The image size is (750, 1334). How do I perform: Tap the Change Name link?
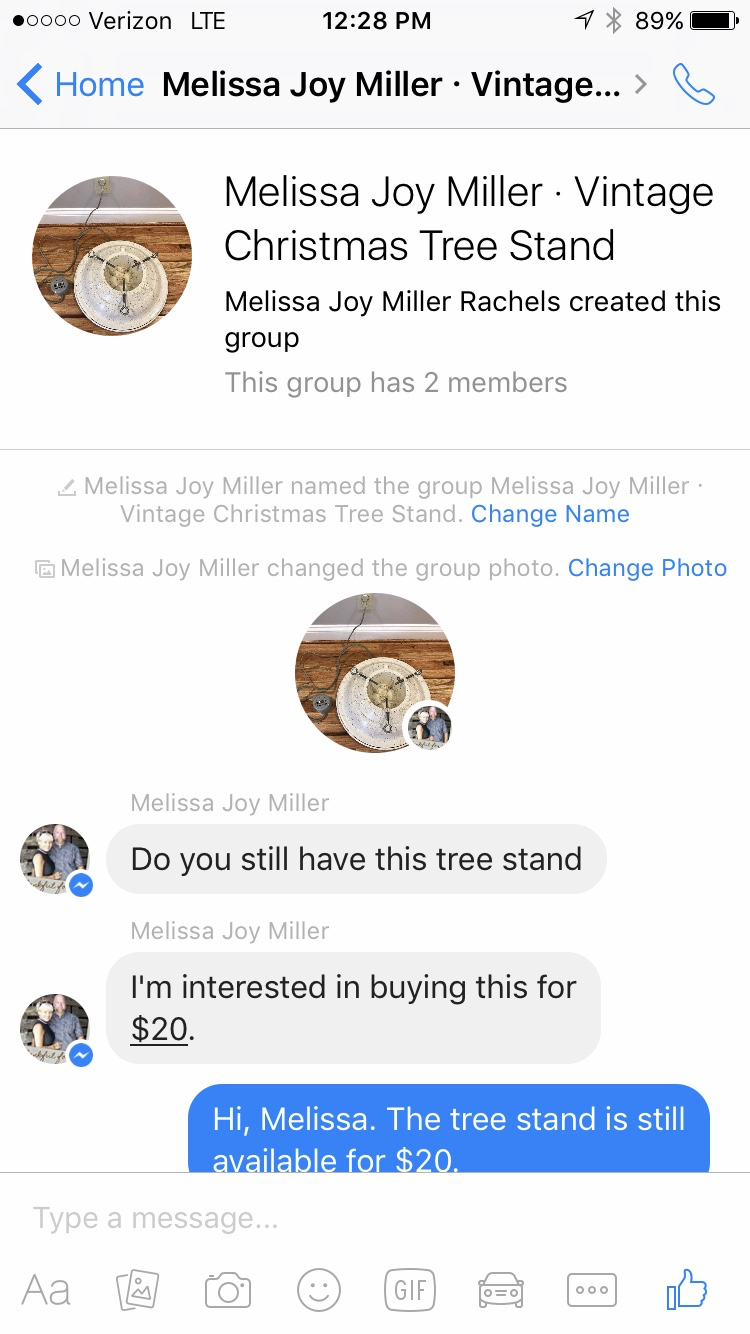click(x=550, y=514)
